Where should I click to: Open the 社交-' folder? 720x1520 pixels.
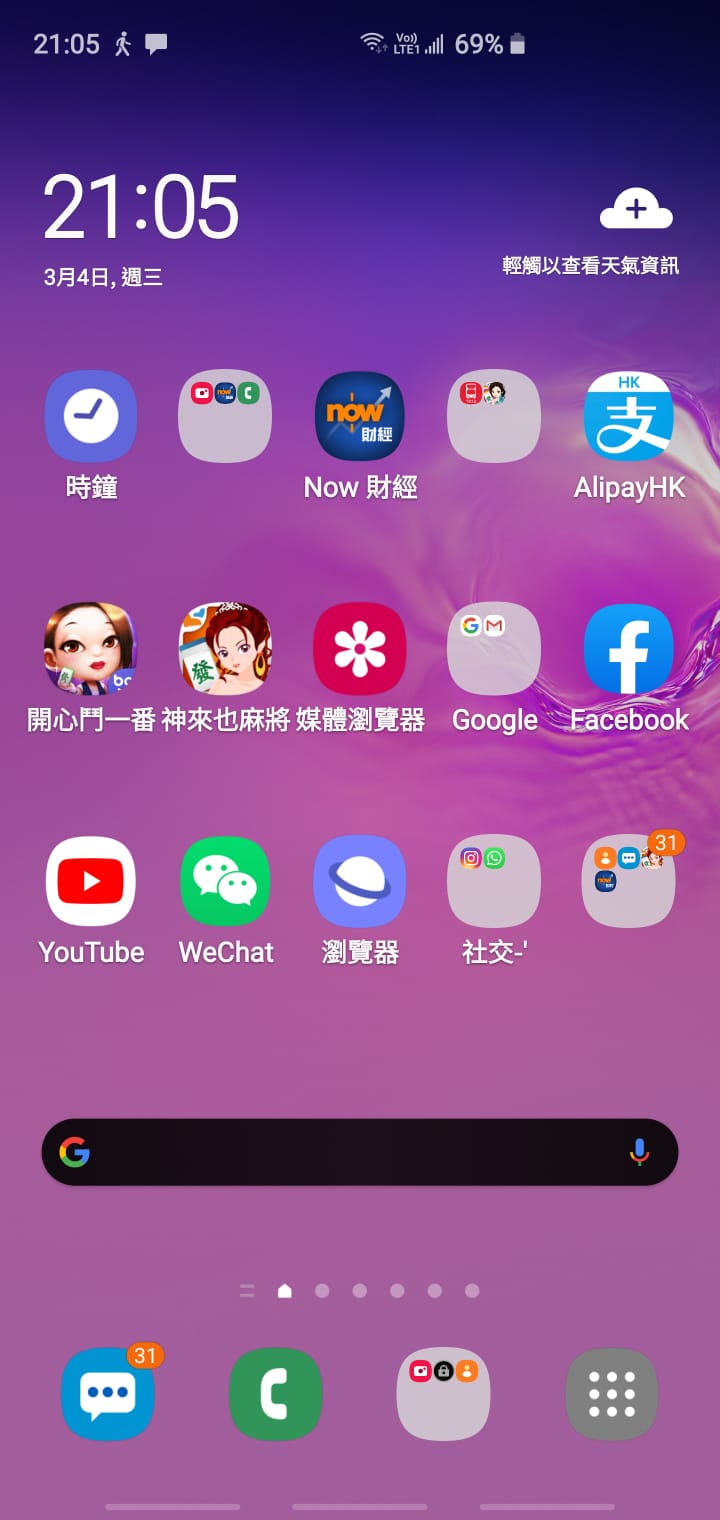click(494, 881)
